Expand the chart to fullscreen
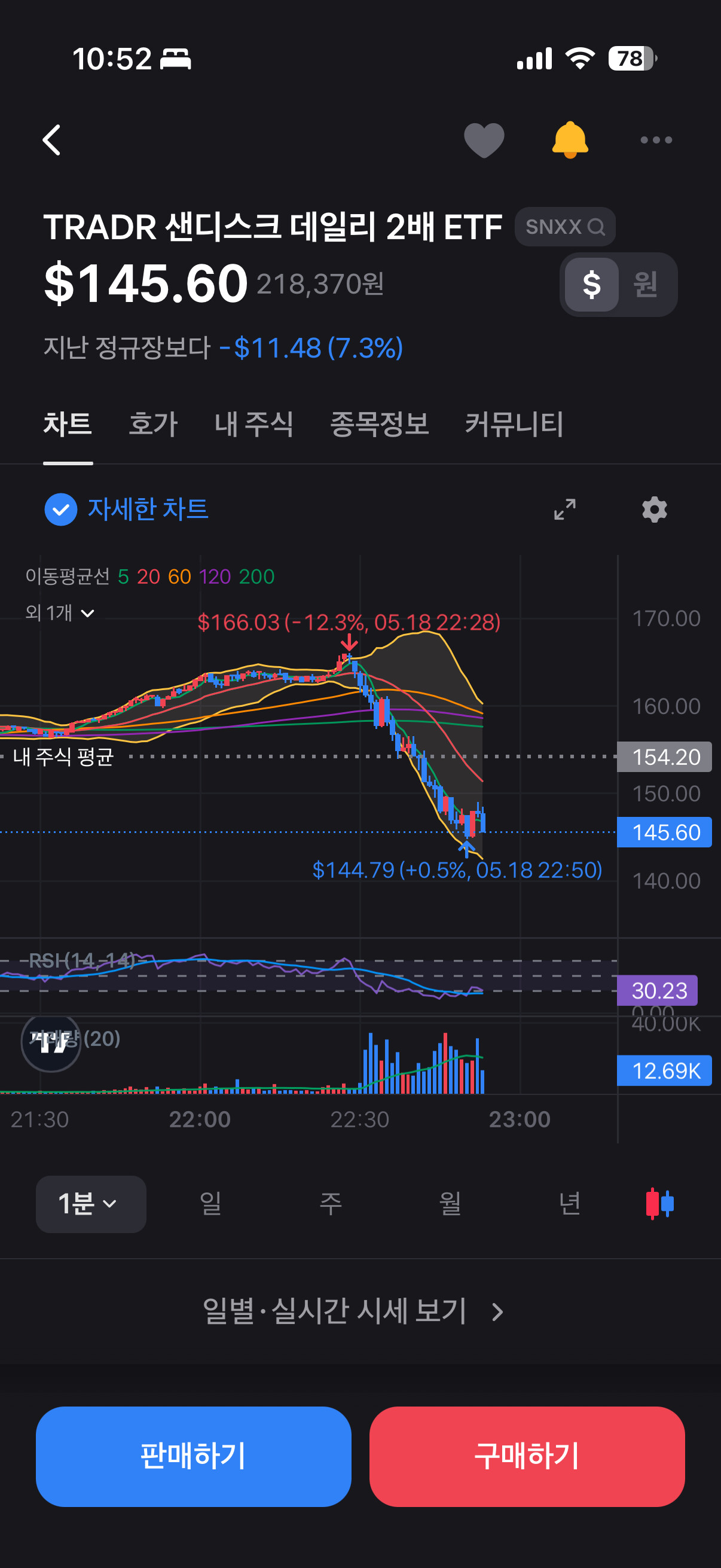 coord(564,510)
